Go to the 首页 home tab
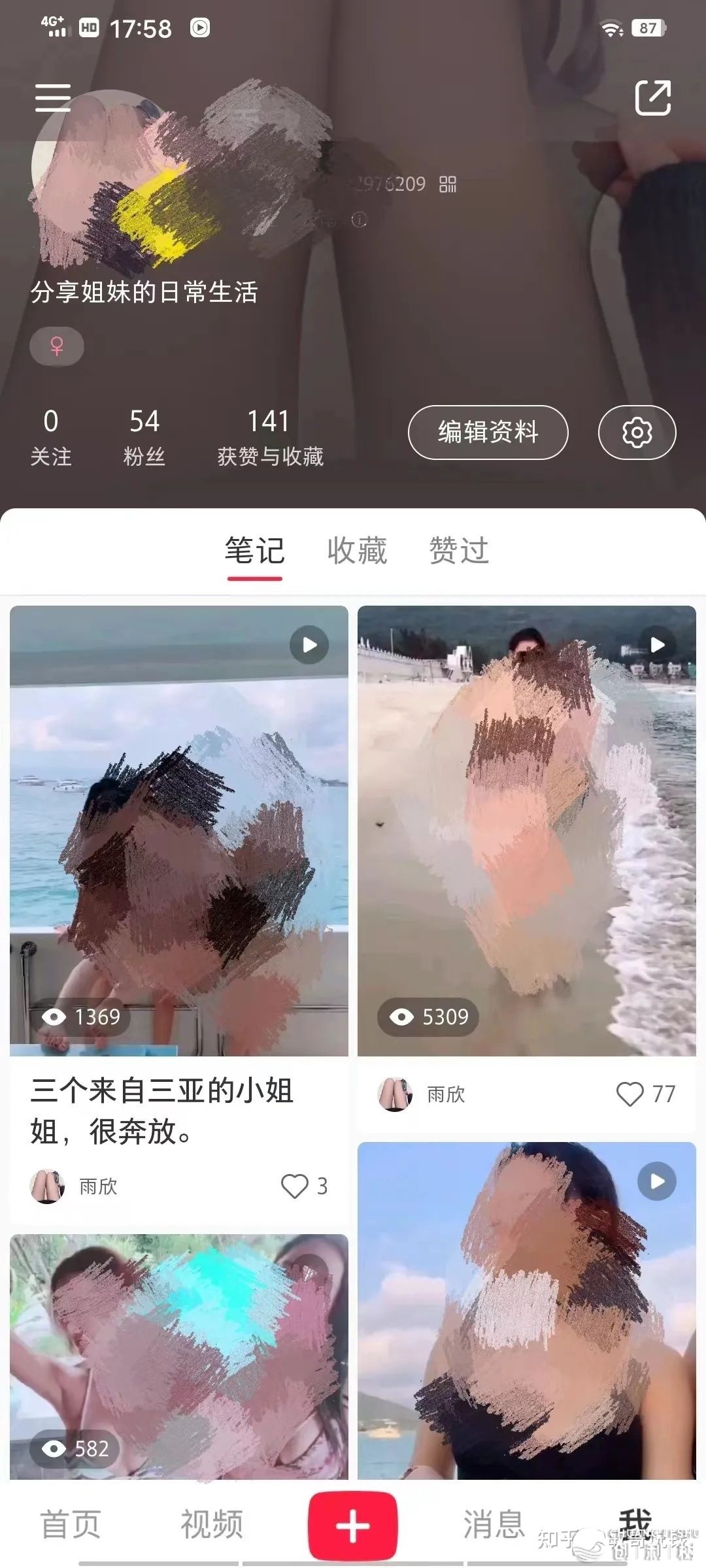This screenshot has height=1568, width=706. 71,1524
